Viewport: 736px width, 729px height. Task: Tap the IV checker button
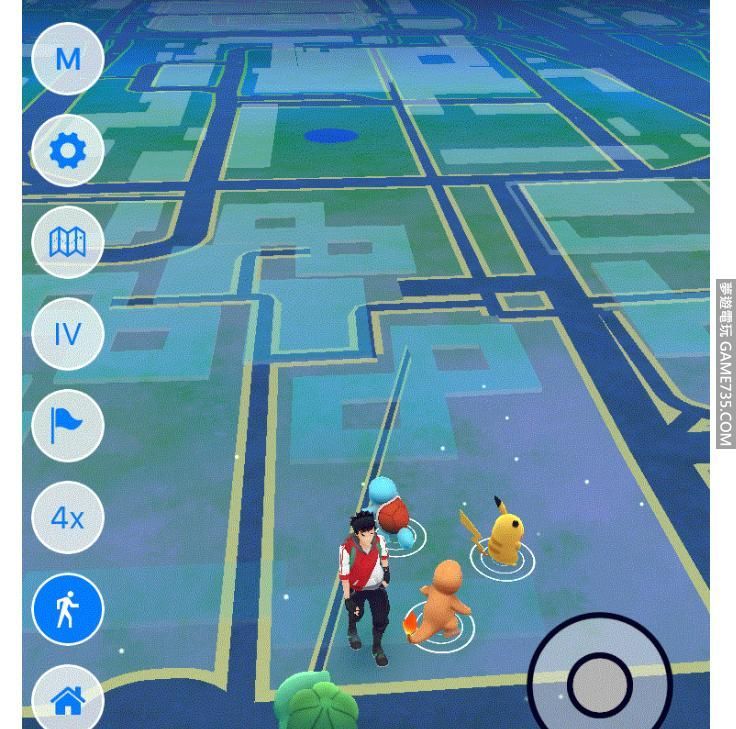click(x=68, y=334)
